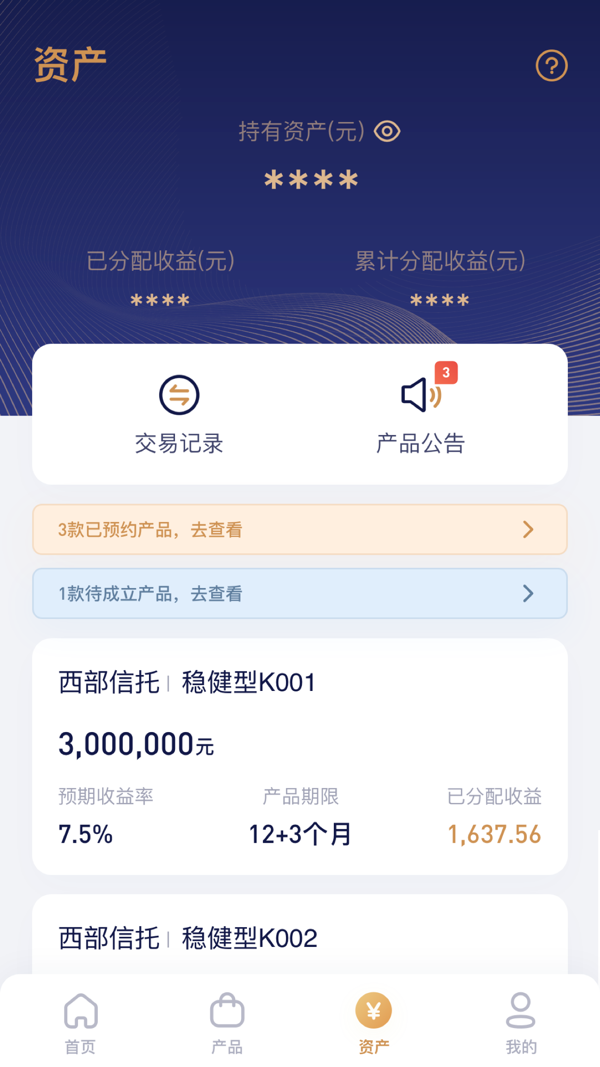Open the 3款已预约产品 banner

(x=300, y=530)
